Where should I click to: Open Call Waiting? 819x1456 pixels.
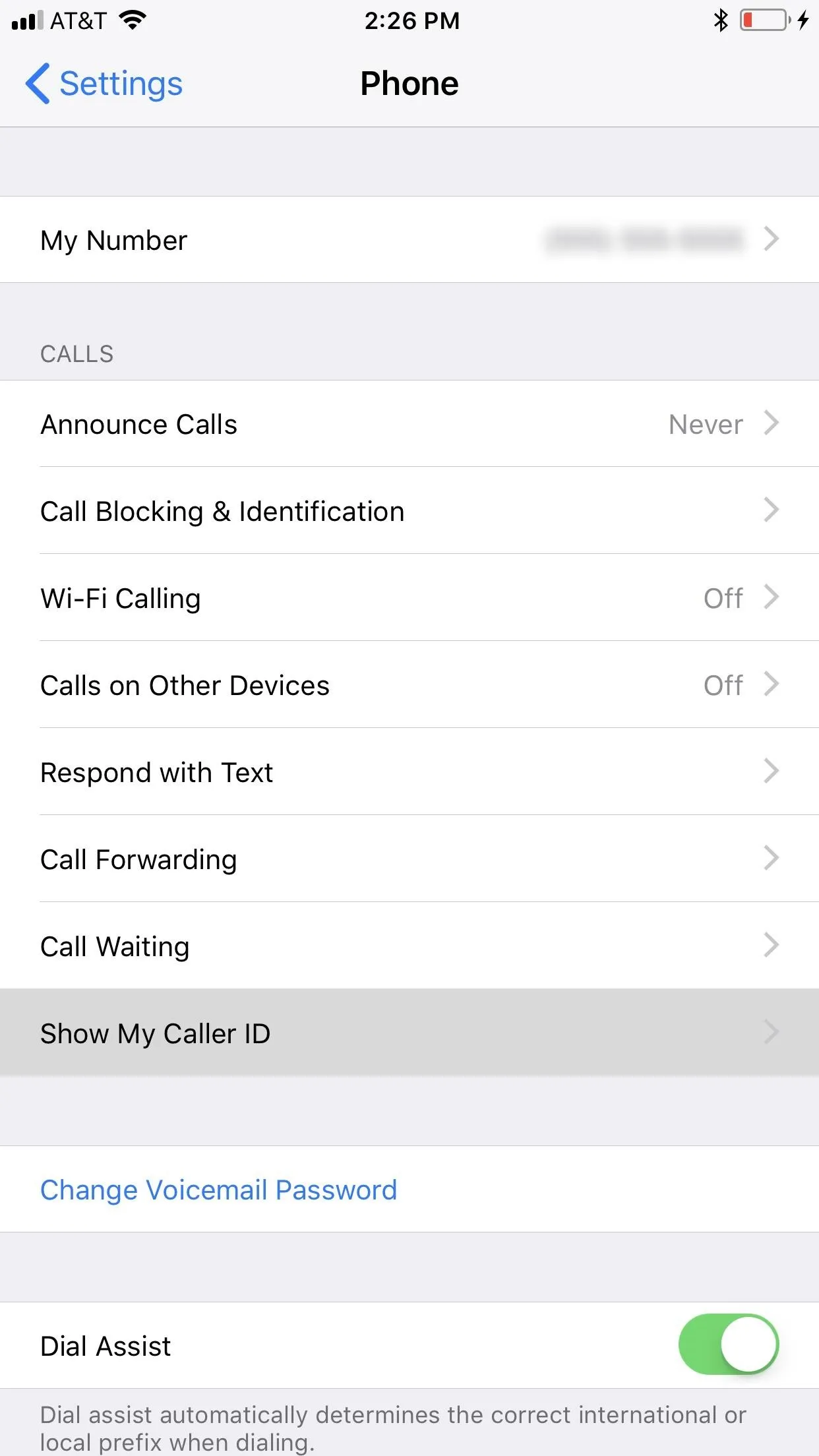(409, 946)
